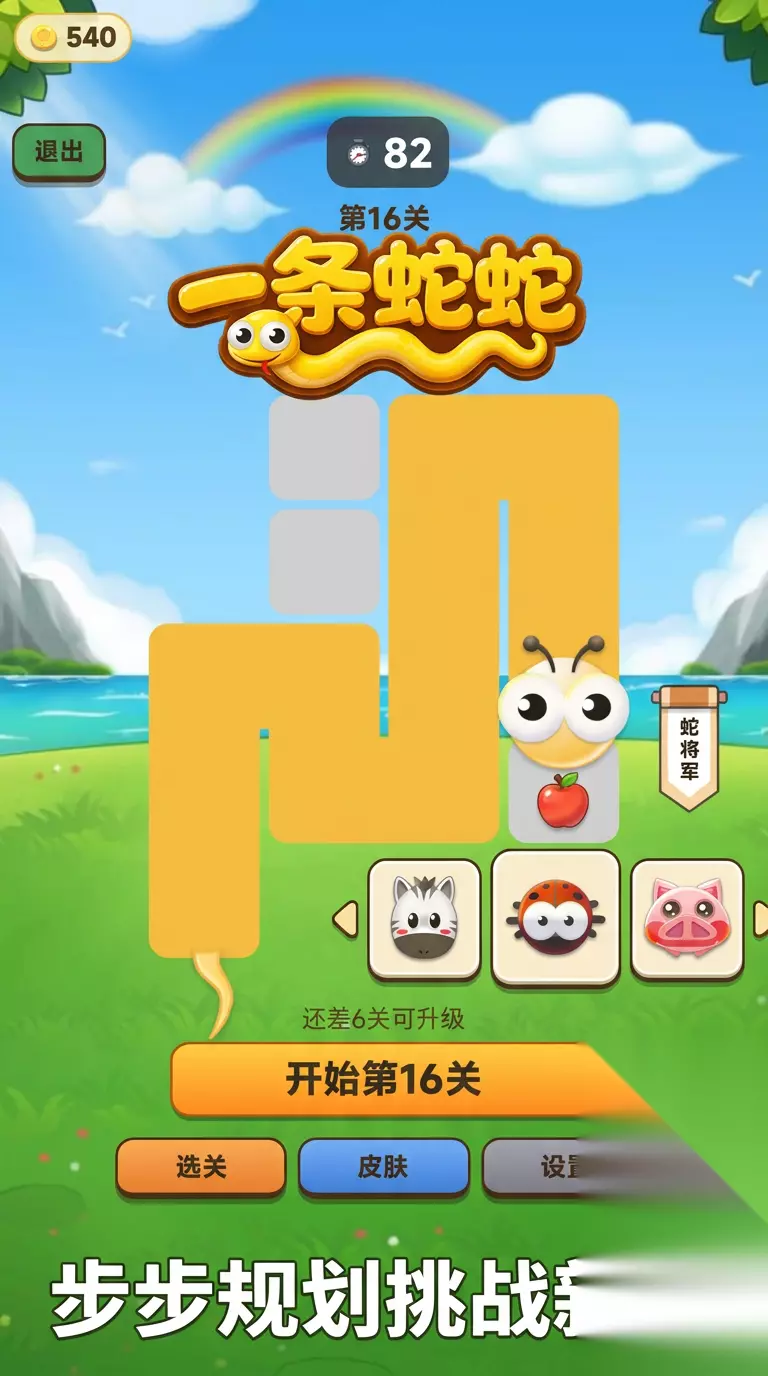The height and width of the screenshot is (1376, 768).
Task: Tap the 退出 exit button
Action: 59,152
